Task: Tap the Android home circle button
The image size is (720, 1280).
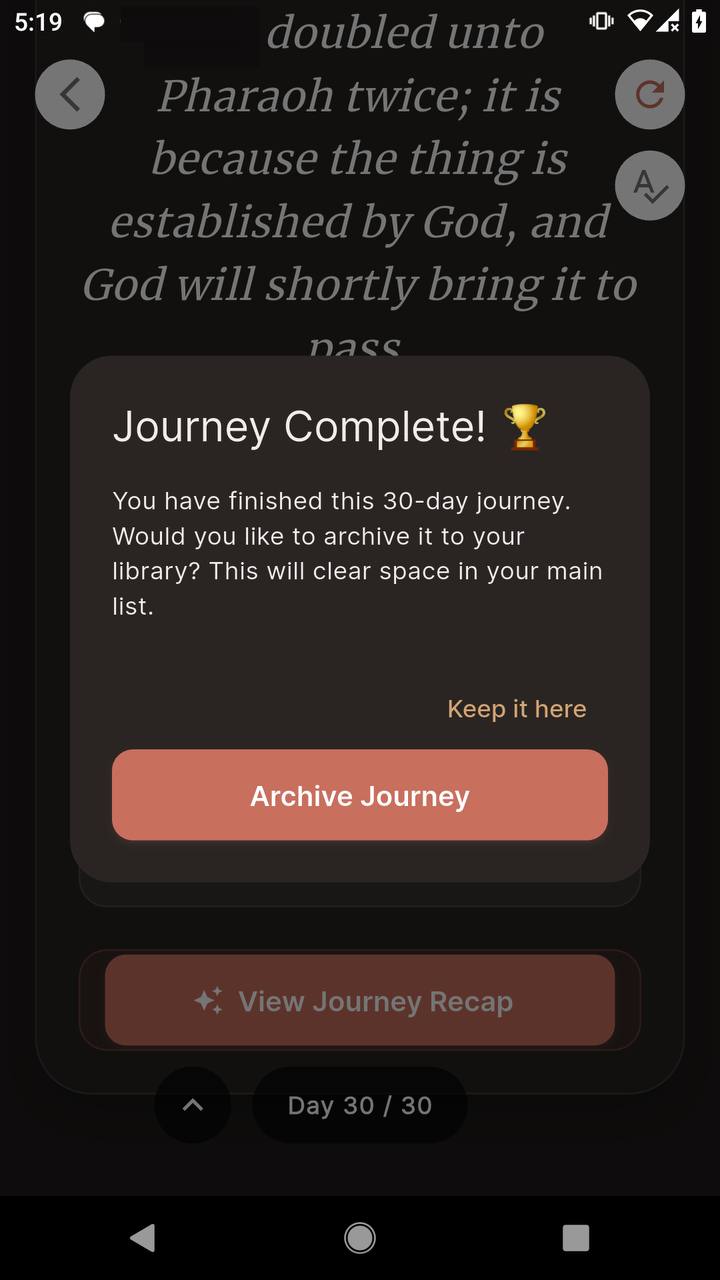Action: click(359, 1237)
